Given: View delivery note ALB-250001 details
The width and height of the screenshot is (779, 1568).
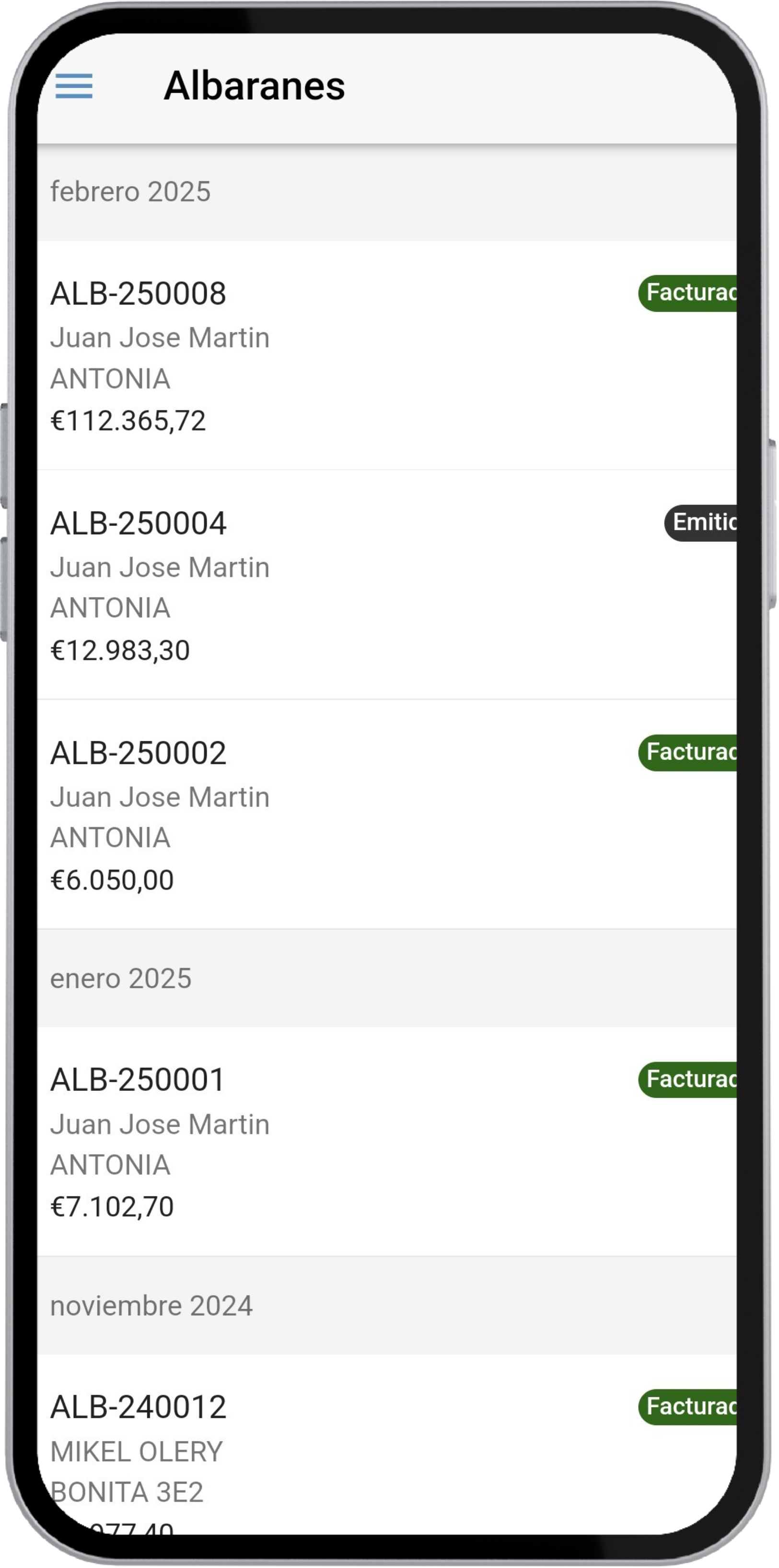Looking at the screenshot, I should [x=387, y=1141].
